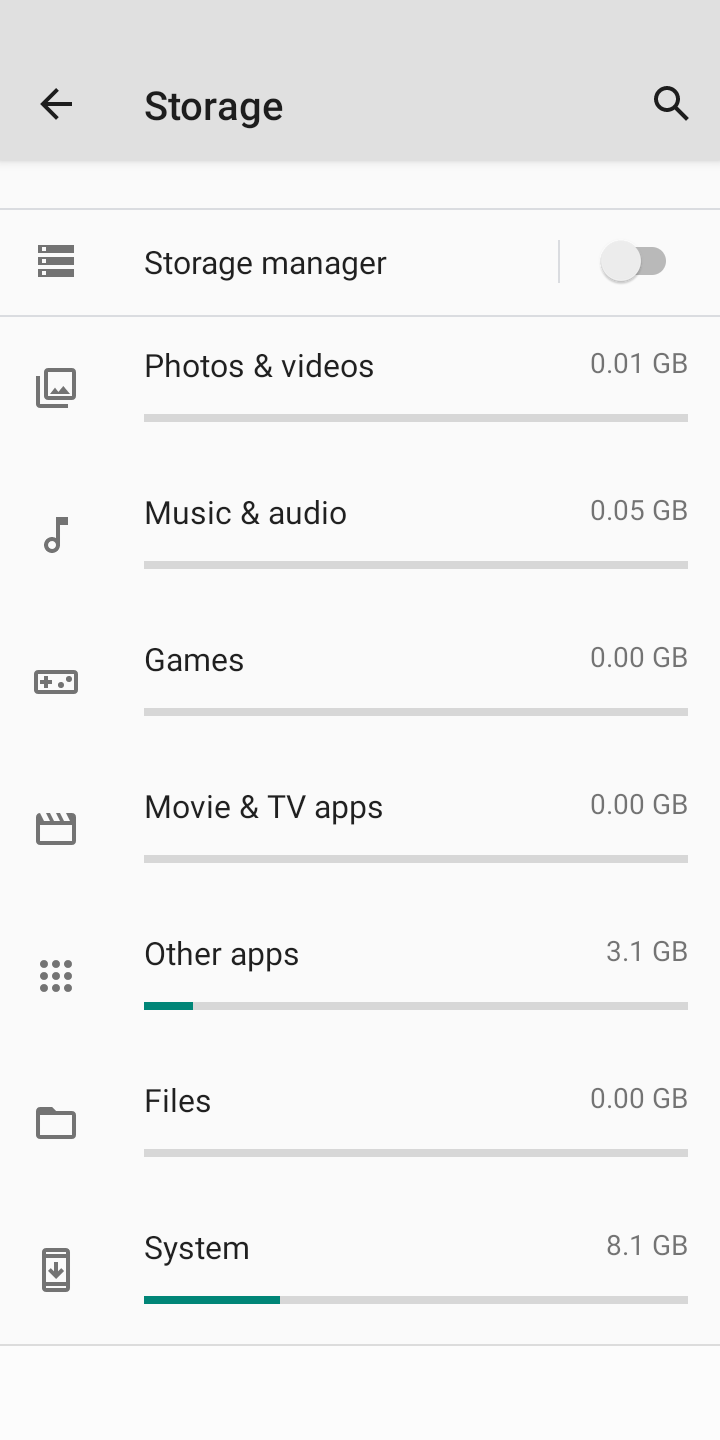View System storage of 8.1 GB
The width and height of the screenshot is (720, 1440).
[360, 1272]
